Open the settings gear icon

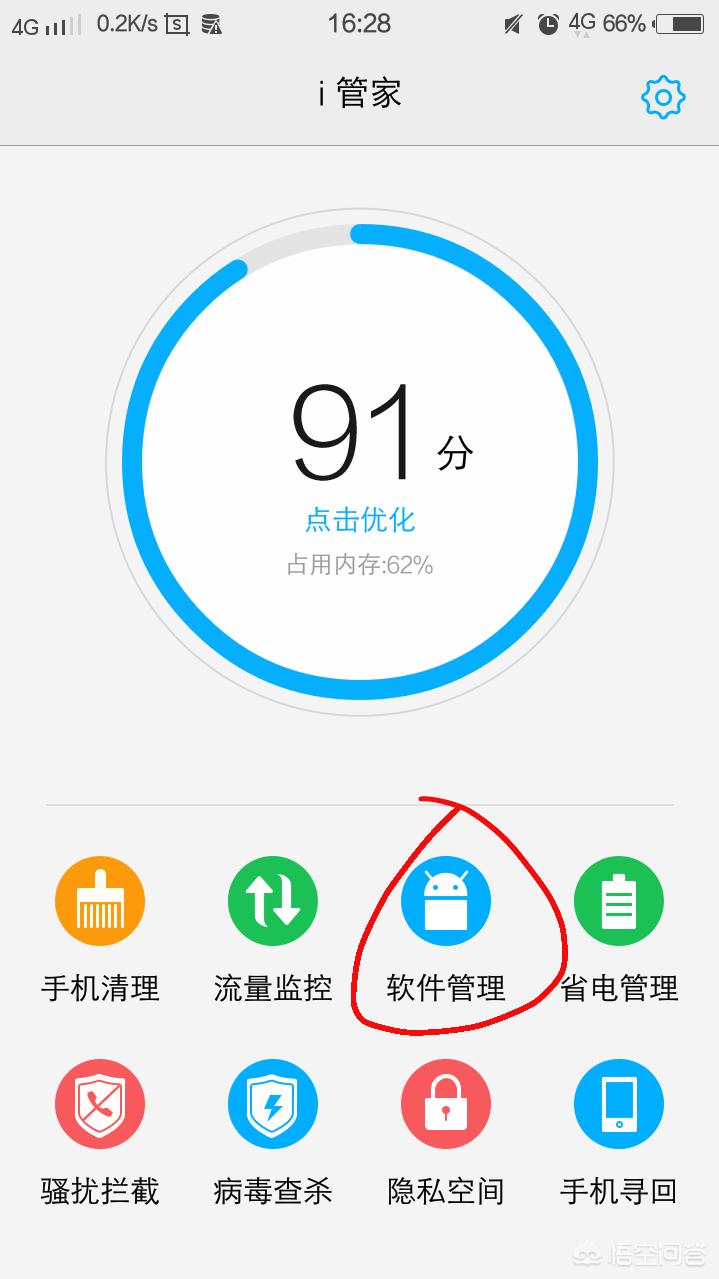(662, 97)
